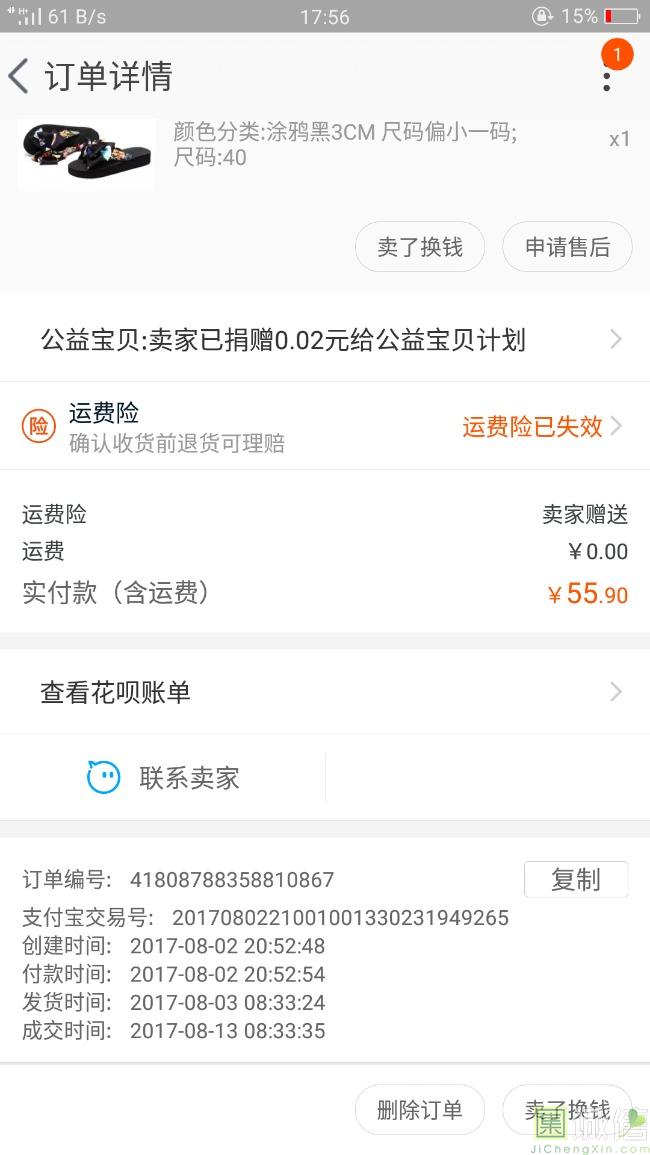650x1155 pixels.
Task: Delete this order with 删除订单
Action: (x=419, y=1109)
